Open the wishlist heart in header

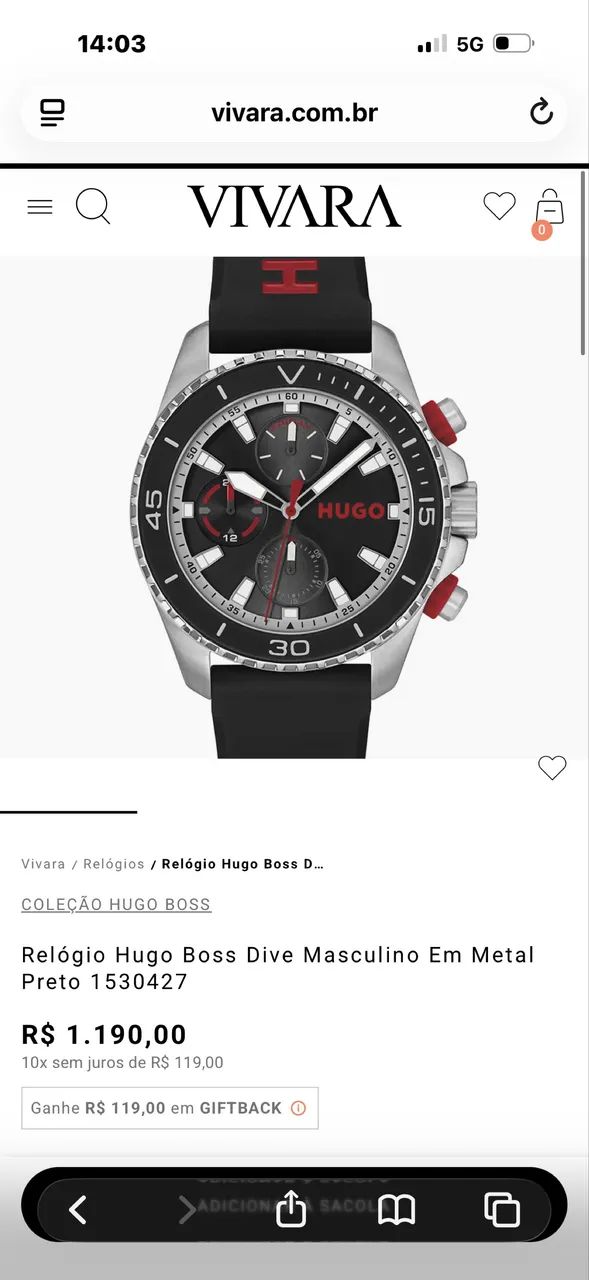click(499, 206)
